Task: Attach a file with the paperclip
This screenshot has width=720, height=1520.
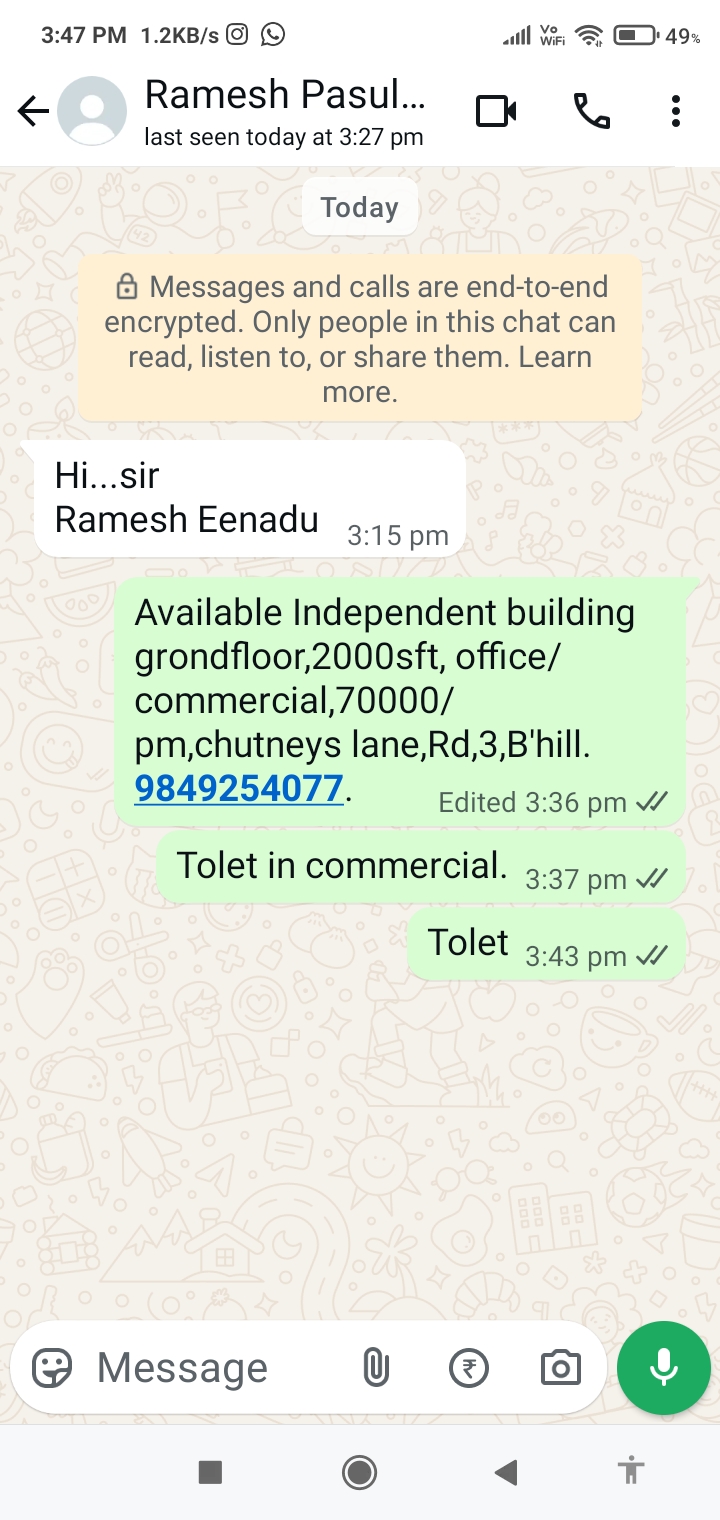Action: [375, 1368]
